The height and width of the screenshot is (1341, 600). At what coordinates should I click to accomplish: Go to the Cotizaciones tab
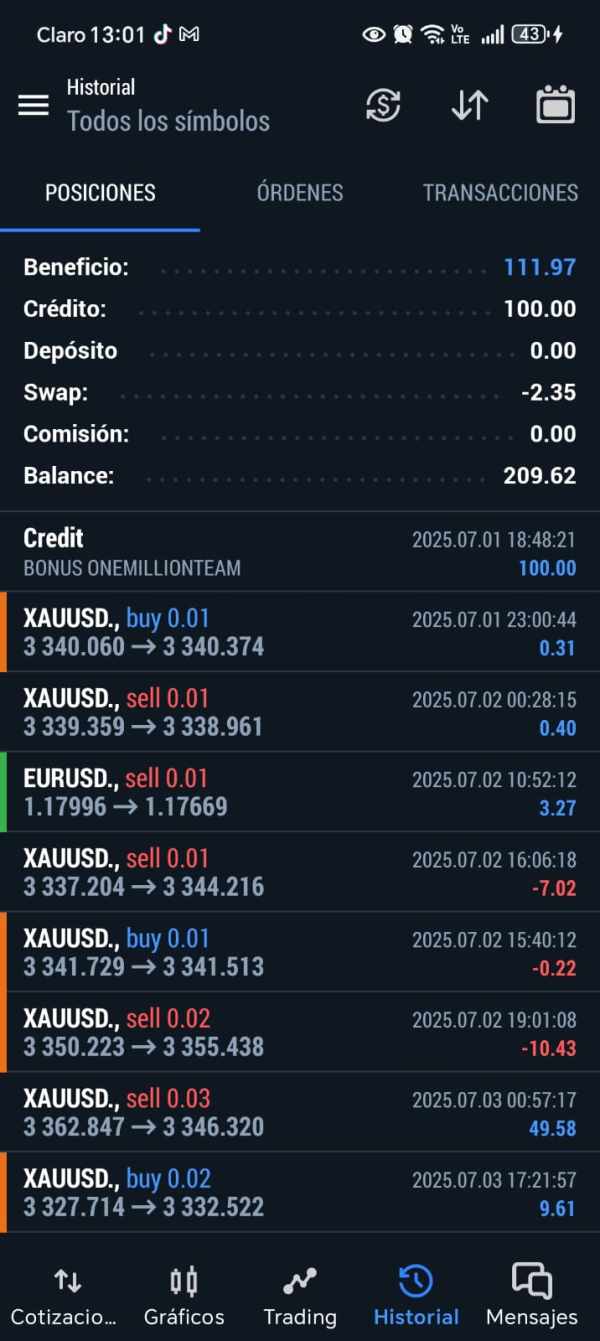point(68,1295)
